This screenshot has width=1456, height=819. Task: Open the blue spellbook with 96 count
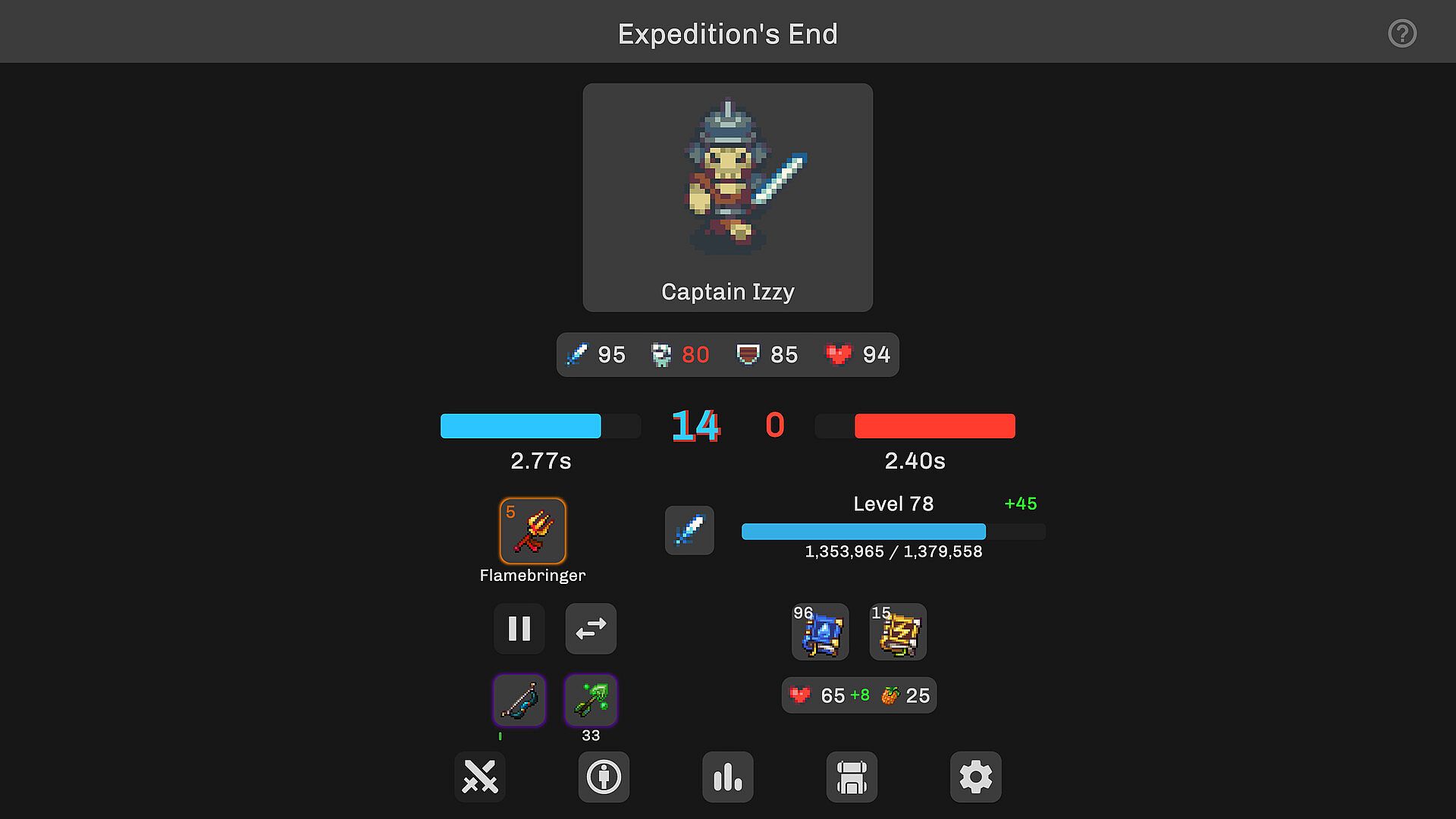(821, 632)
